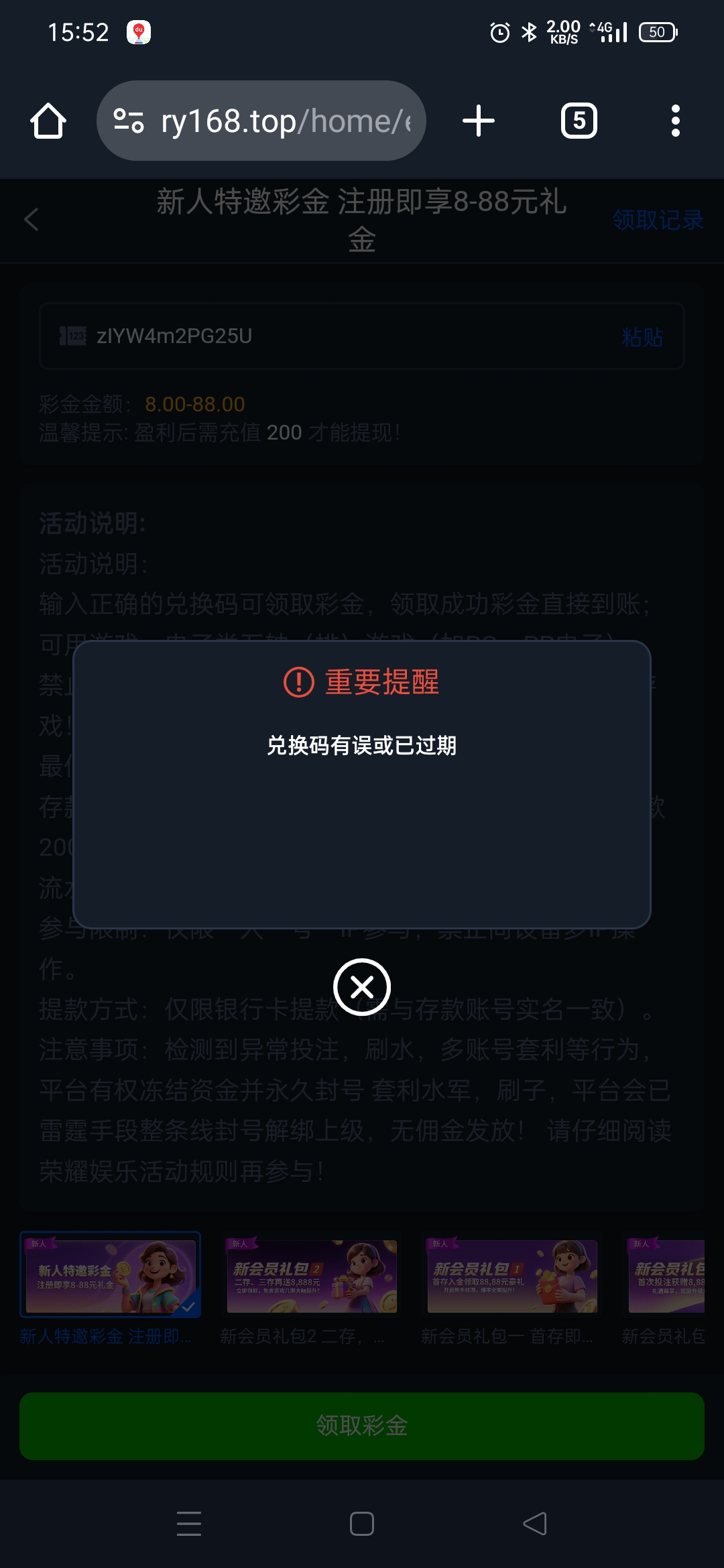Open a new browser tab
Viewport: 724px width, 1568px height.
479,121
